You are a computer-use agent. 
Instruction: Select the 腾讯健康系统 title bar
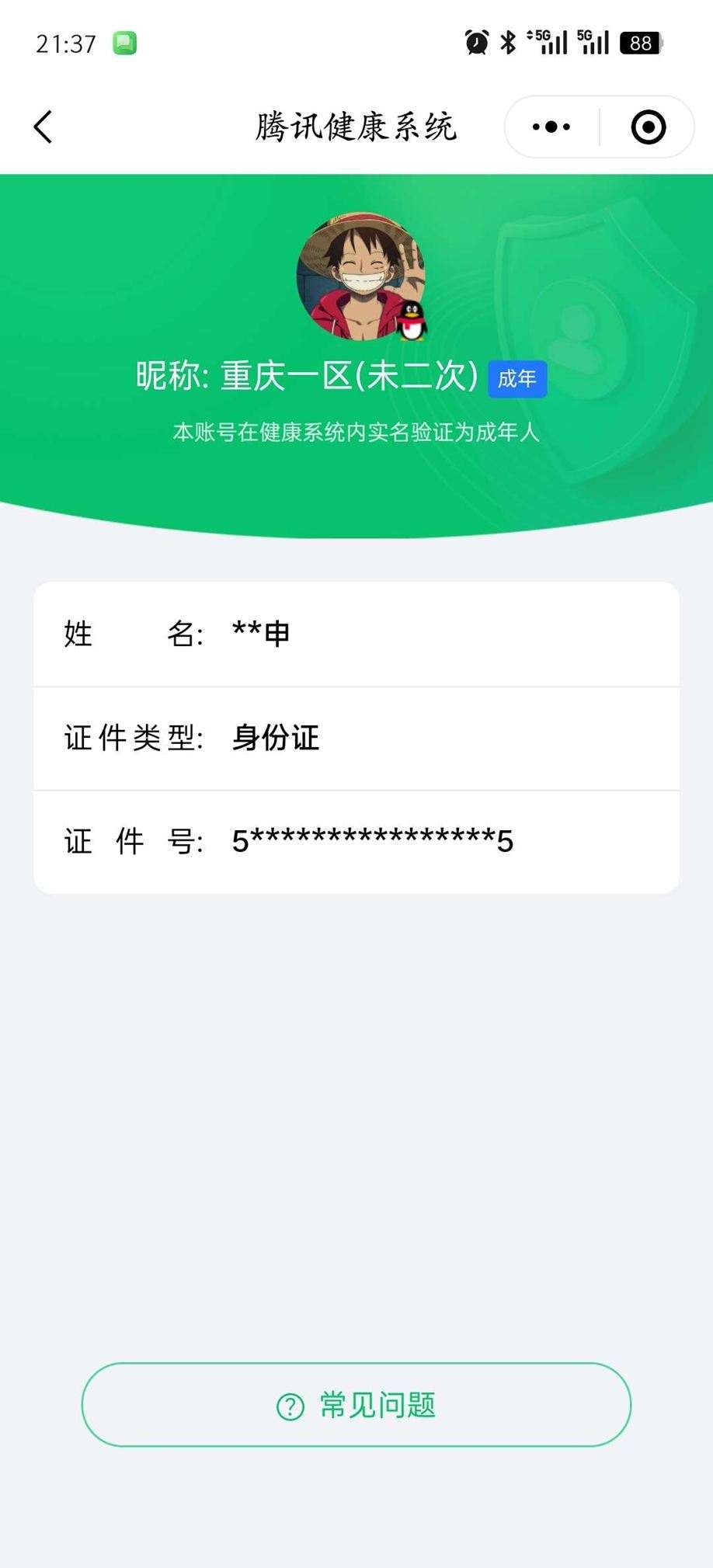(x=356, y=126)
